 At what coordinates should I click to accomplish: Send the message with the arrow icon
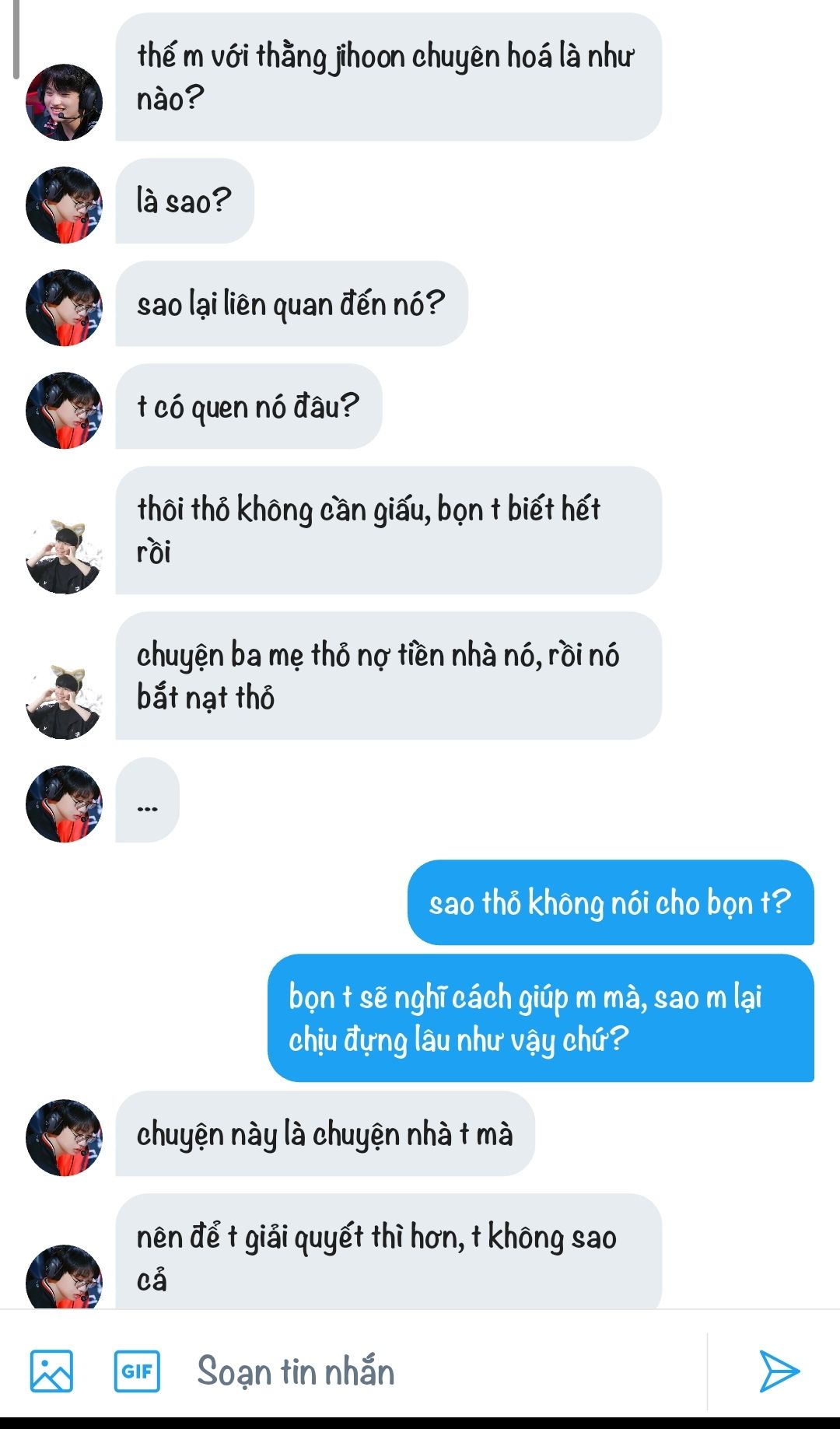click(x=779, y=1371)
